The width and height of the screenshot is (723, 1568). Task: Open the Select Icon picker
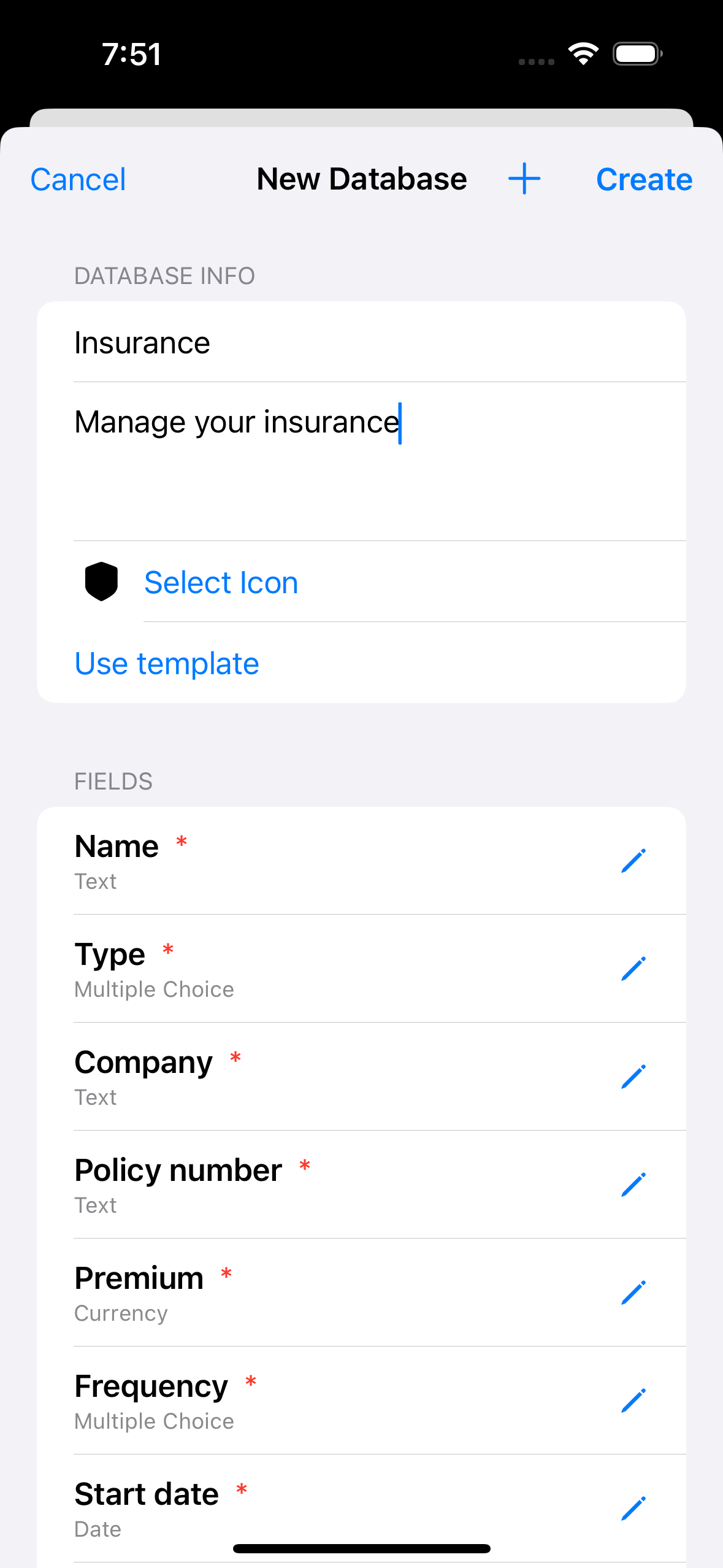[221, 582]
